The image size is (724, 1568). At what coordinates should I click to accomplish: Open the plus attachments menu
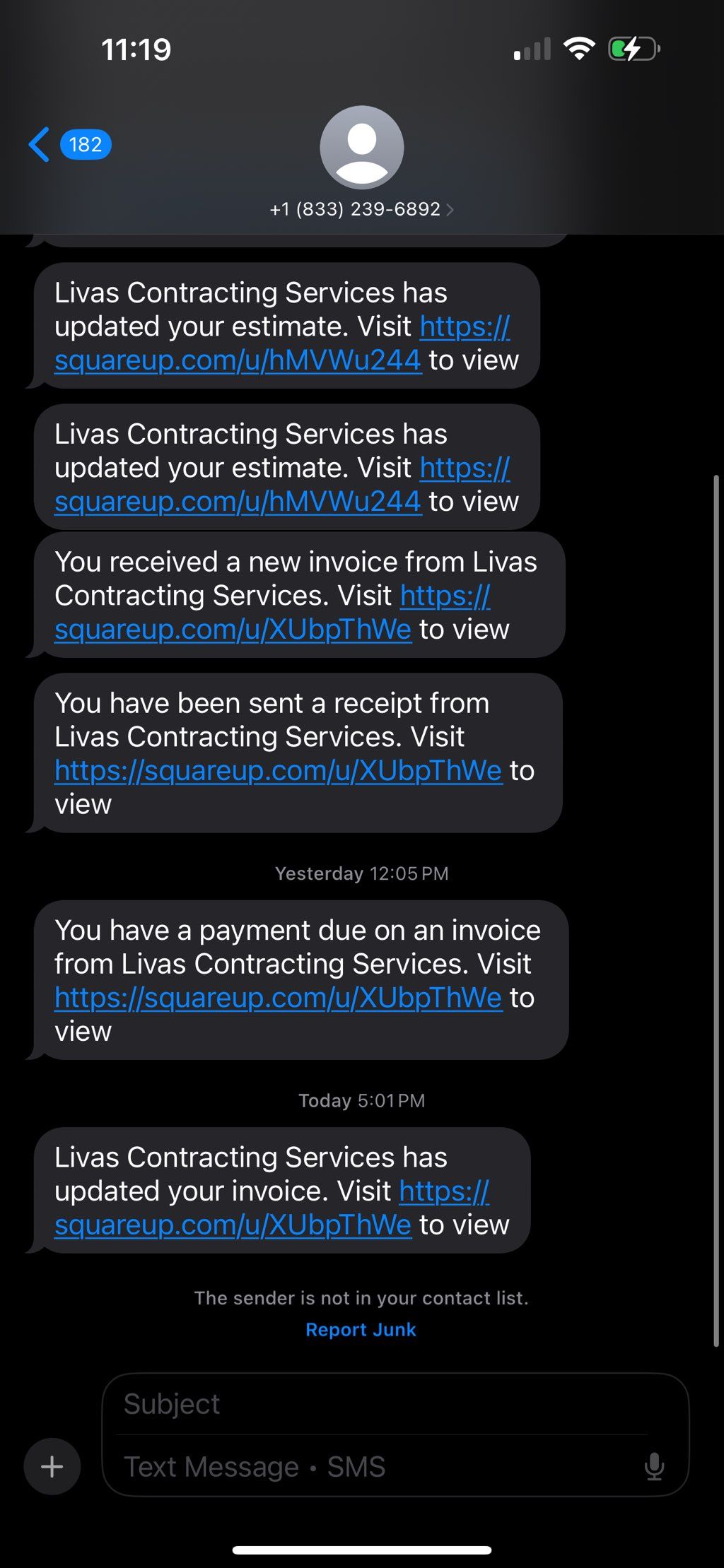point(52,1466)
